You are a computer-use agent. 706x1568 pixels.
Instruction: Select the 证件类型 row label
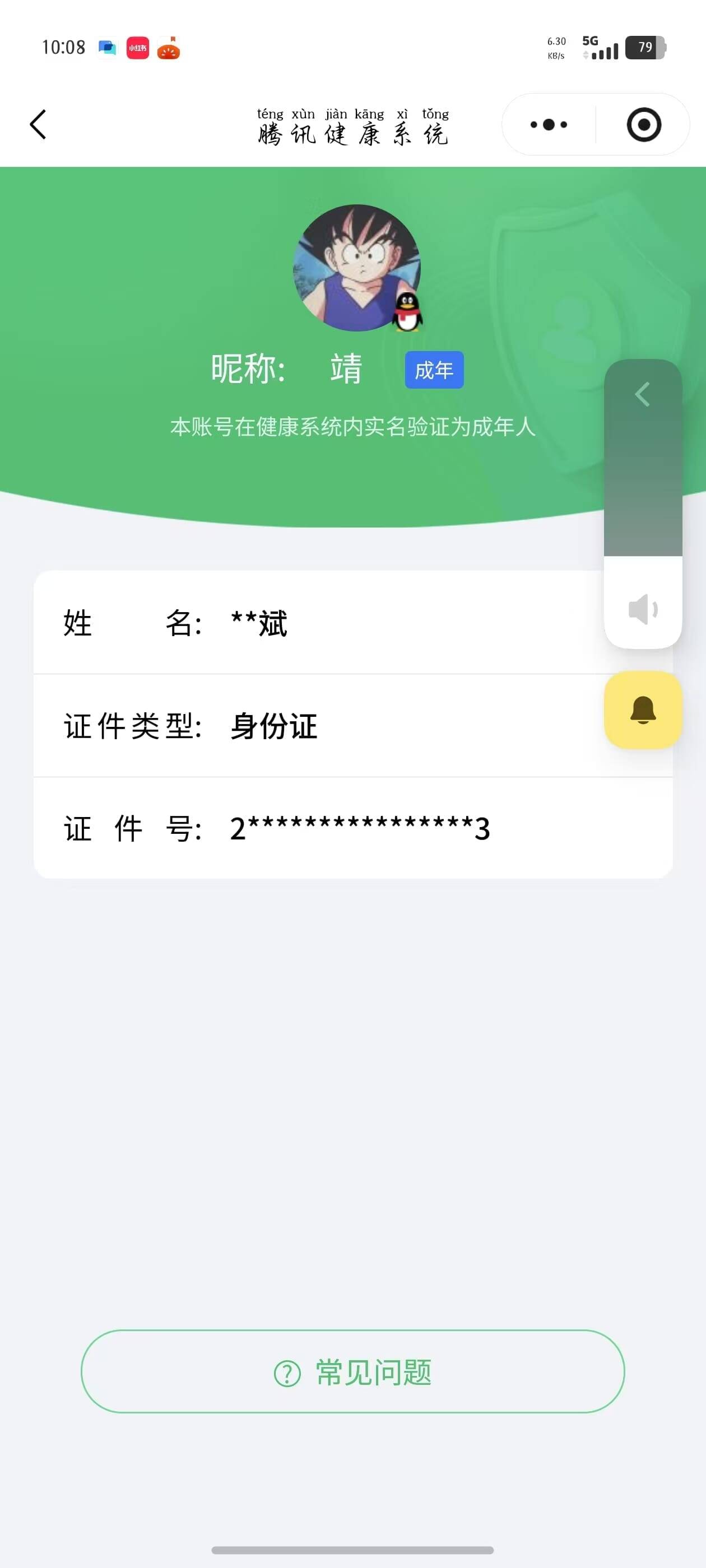click(x=132, y=727)
